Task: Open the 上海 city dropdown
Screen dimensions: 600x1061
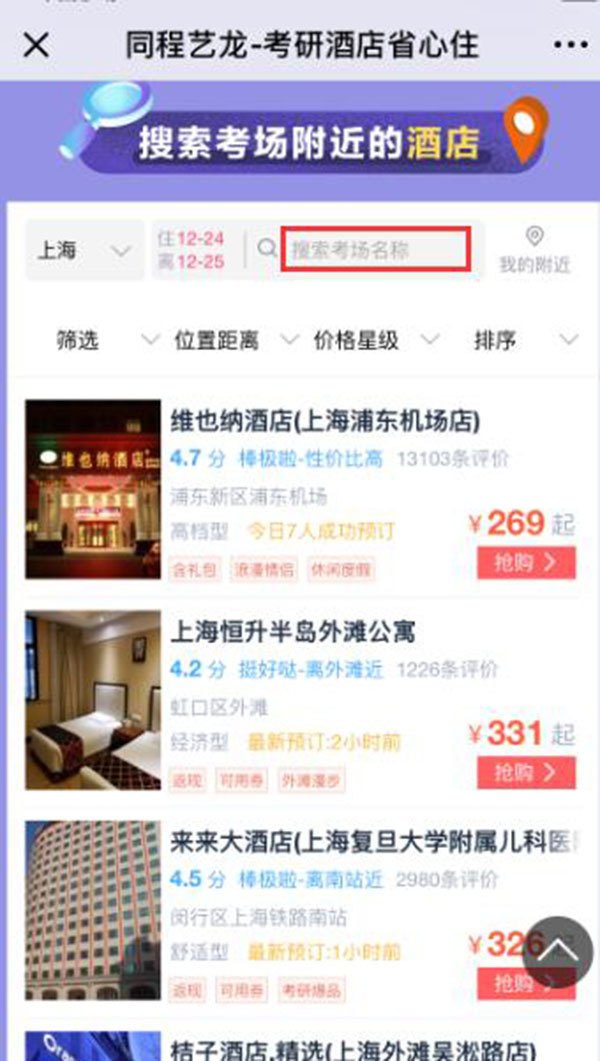Action: pos(85,250)
